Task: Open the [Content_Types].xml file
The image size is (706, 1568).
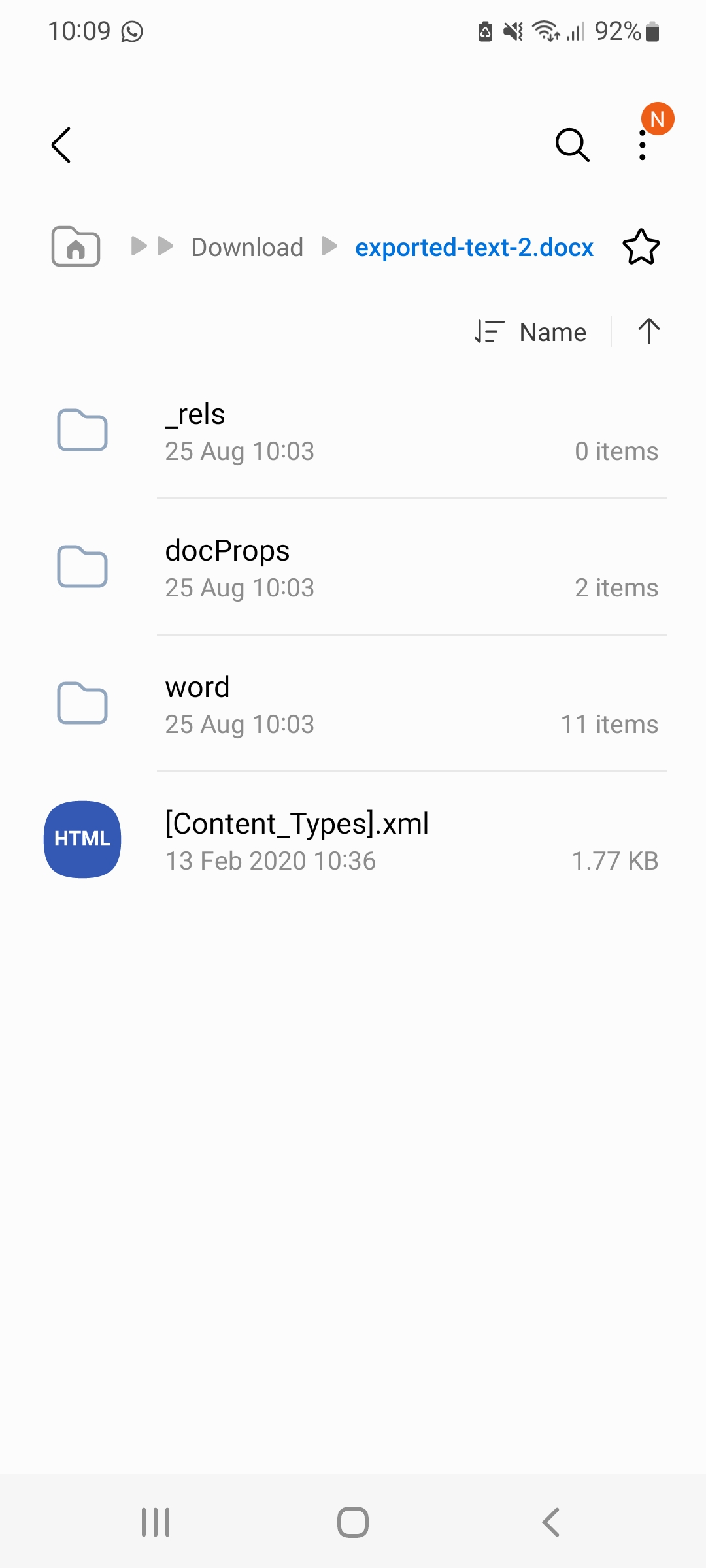Action: [x=353, y=840]
